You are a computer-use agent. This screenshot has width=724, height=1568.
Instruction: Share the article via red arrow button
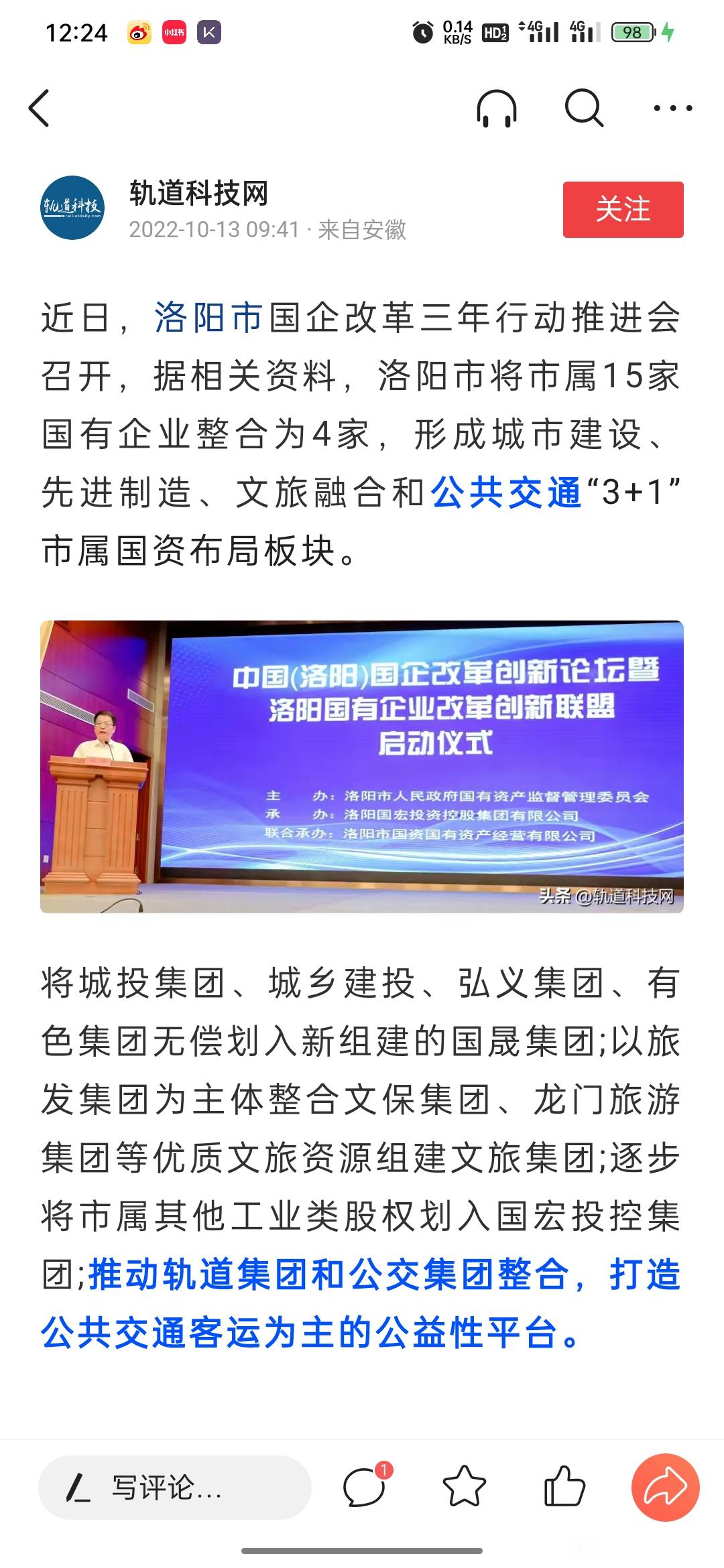tap(665, 1487)
